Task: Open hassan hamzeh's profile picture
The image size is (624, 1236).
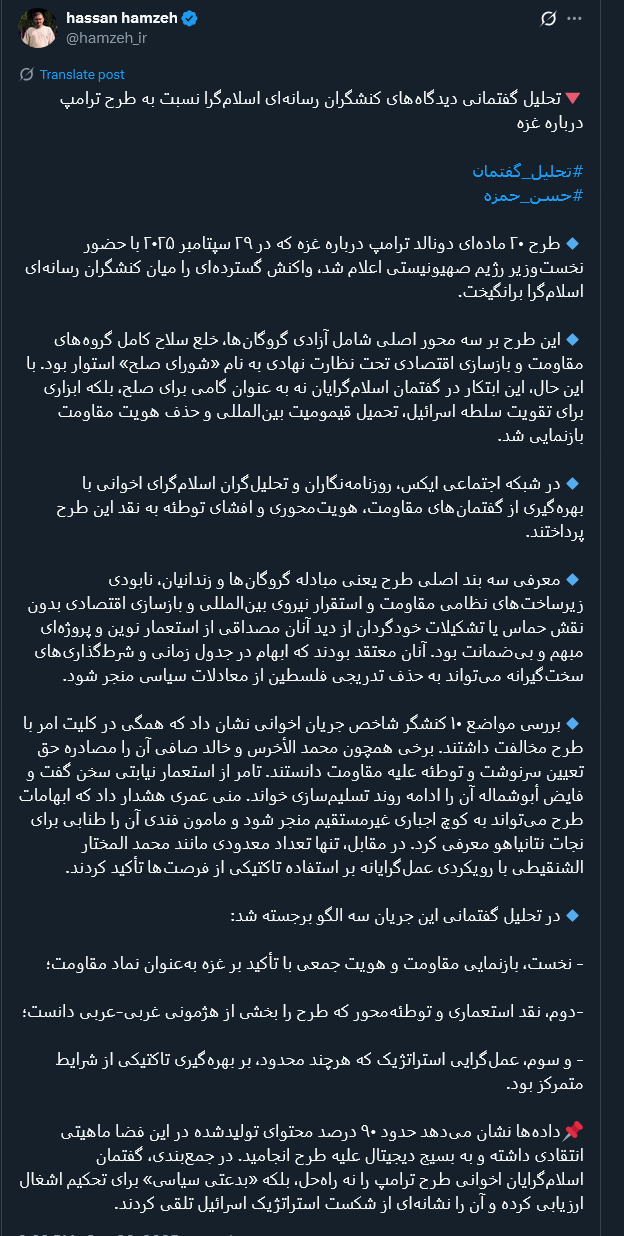Action: click(38, 28)
